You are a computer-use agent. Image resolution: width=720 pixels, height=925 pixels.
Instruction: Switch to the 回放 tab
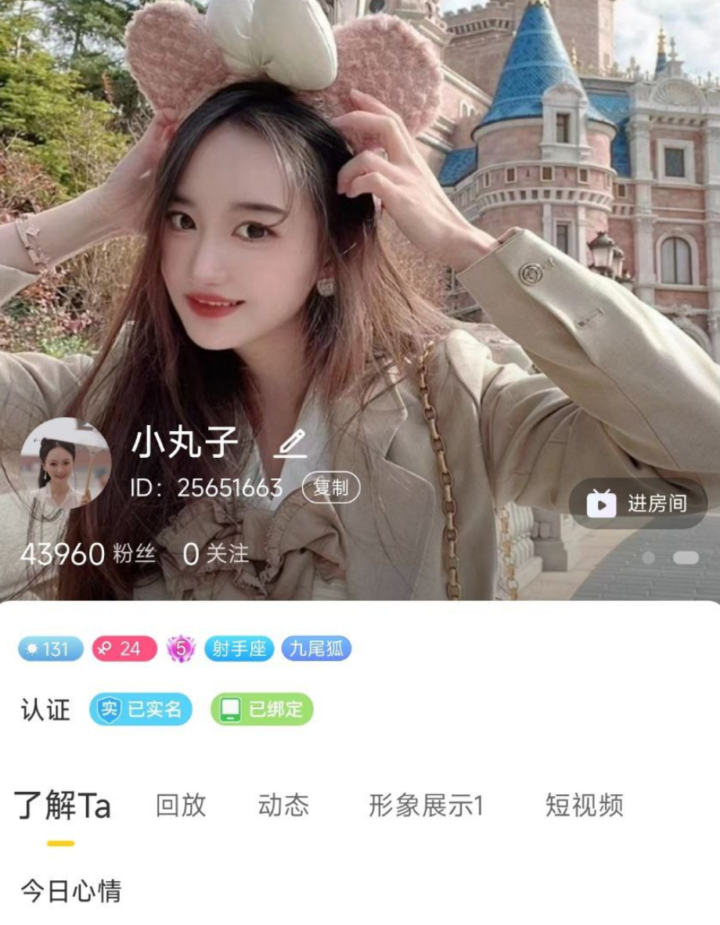point(181,805)
